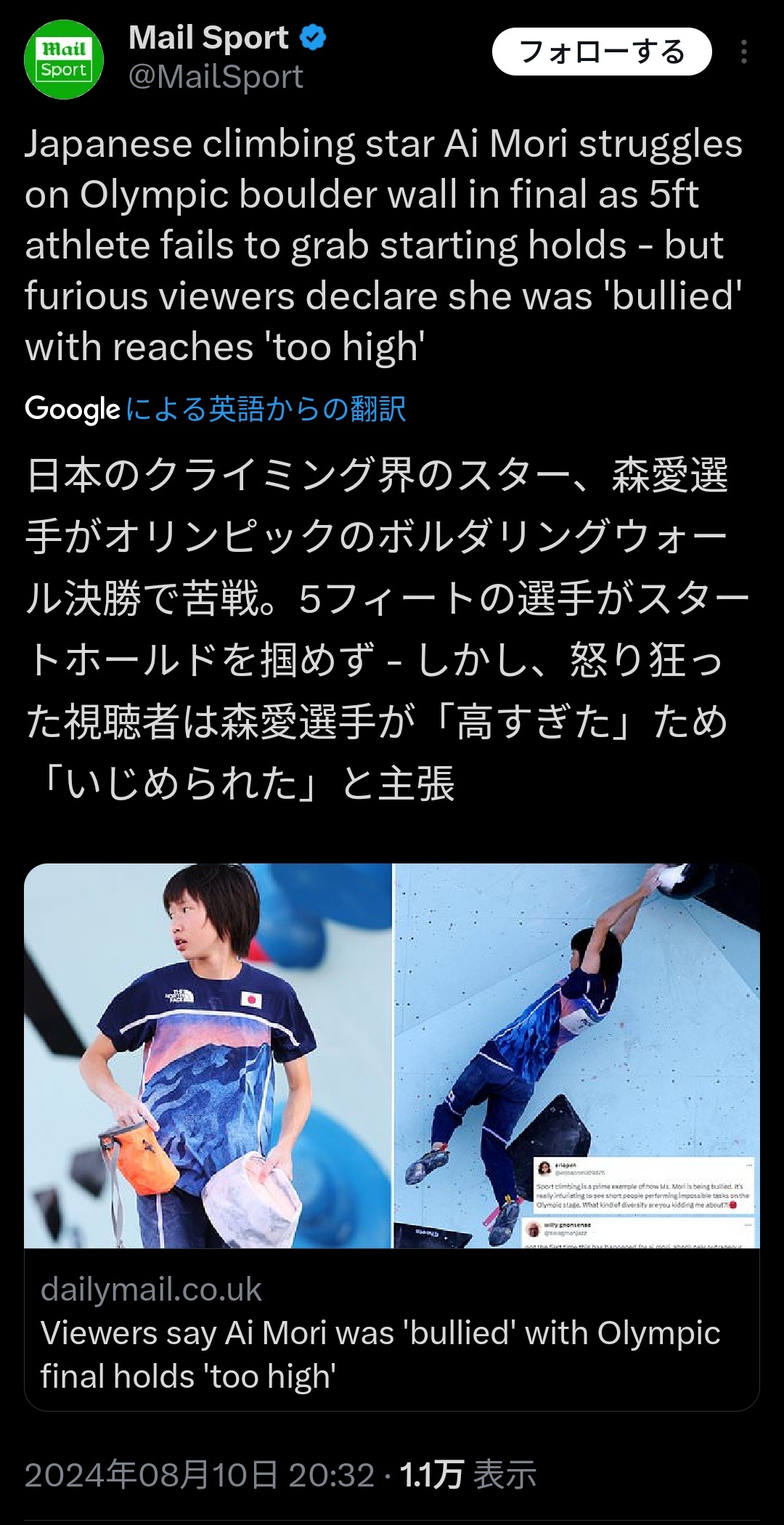Open the tweet overflow menu
Viewport: 784px width, 1525px height.
click(744, 52)
